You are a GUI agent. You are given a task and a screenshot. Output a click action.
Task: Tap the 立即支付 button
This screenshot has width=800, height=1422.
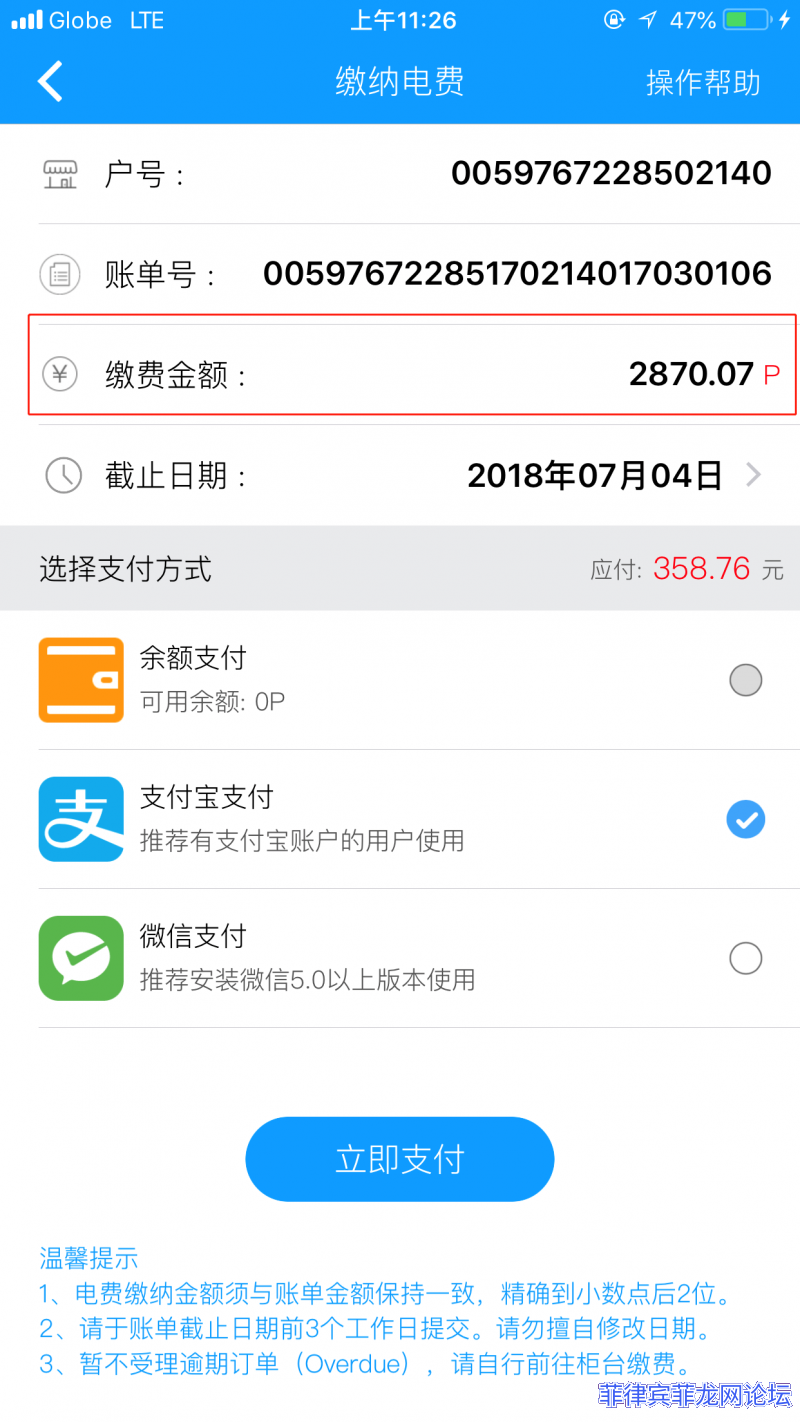click(x=400, y=1159)
